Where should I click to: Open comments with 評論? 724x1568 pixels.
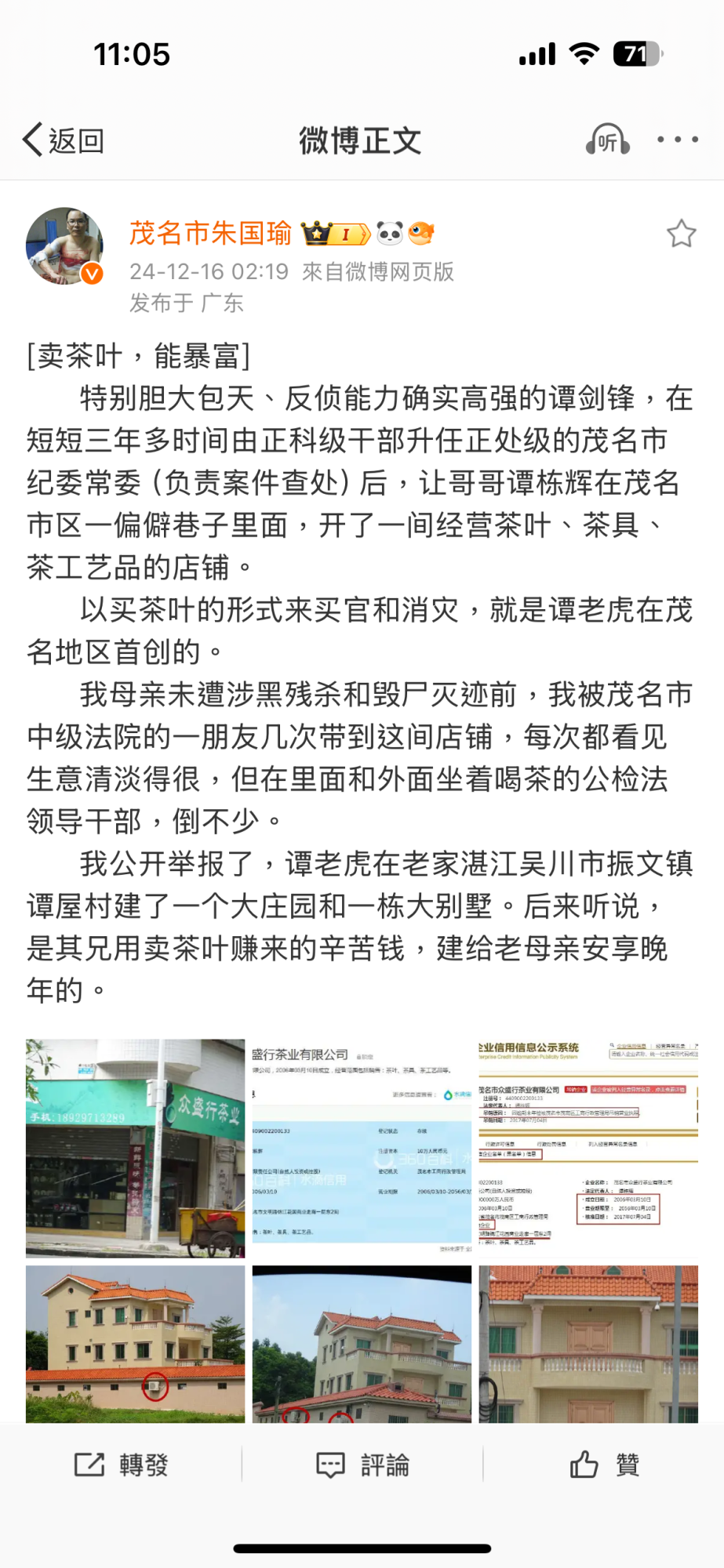[x=362, y=1465]
